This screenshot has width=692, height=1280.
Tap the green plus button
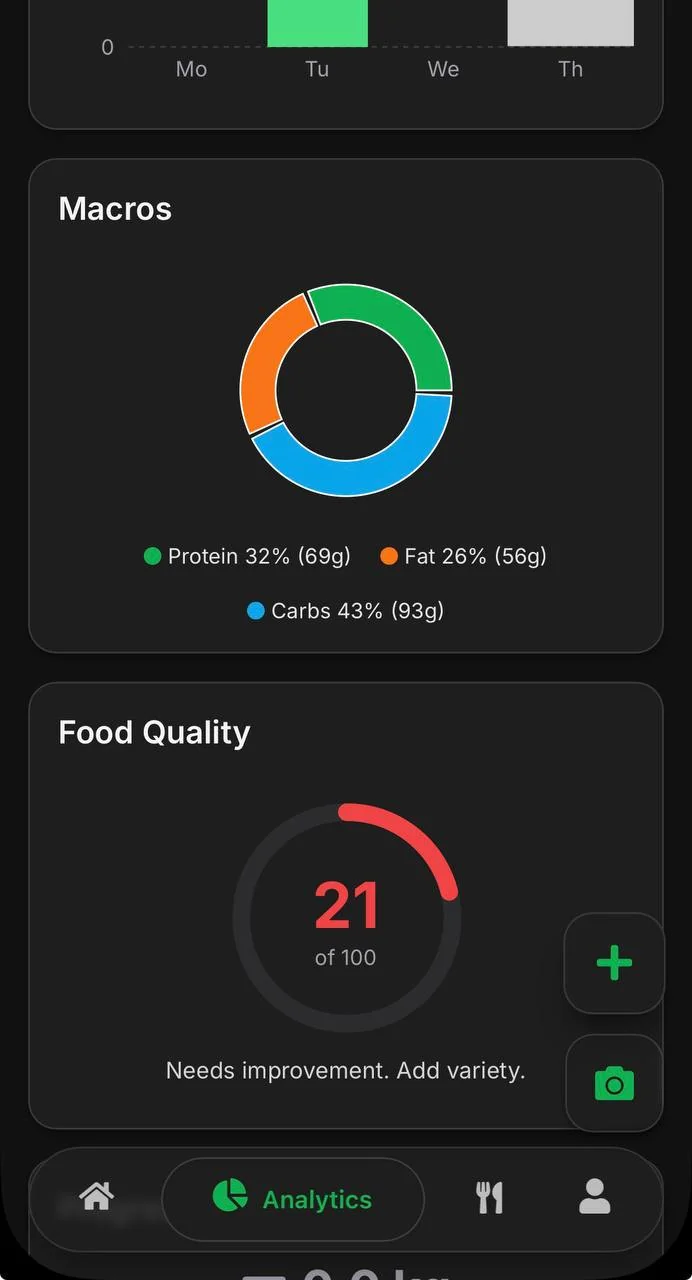614,963
